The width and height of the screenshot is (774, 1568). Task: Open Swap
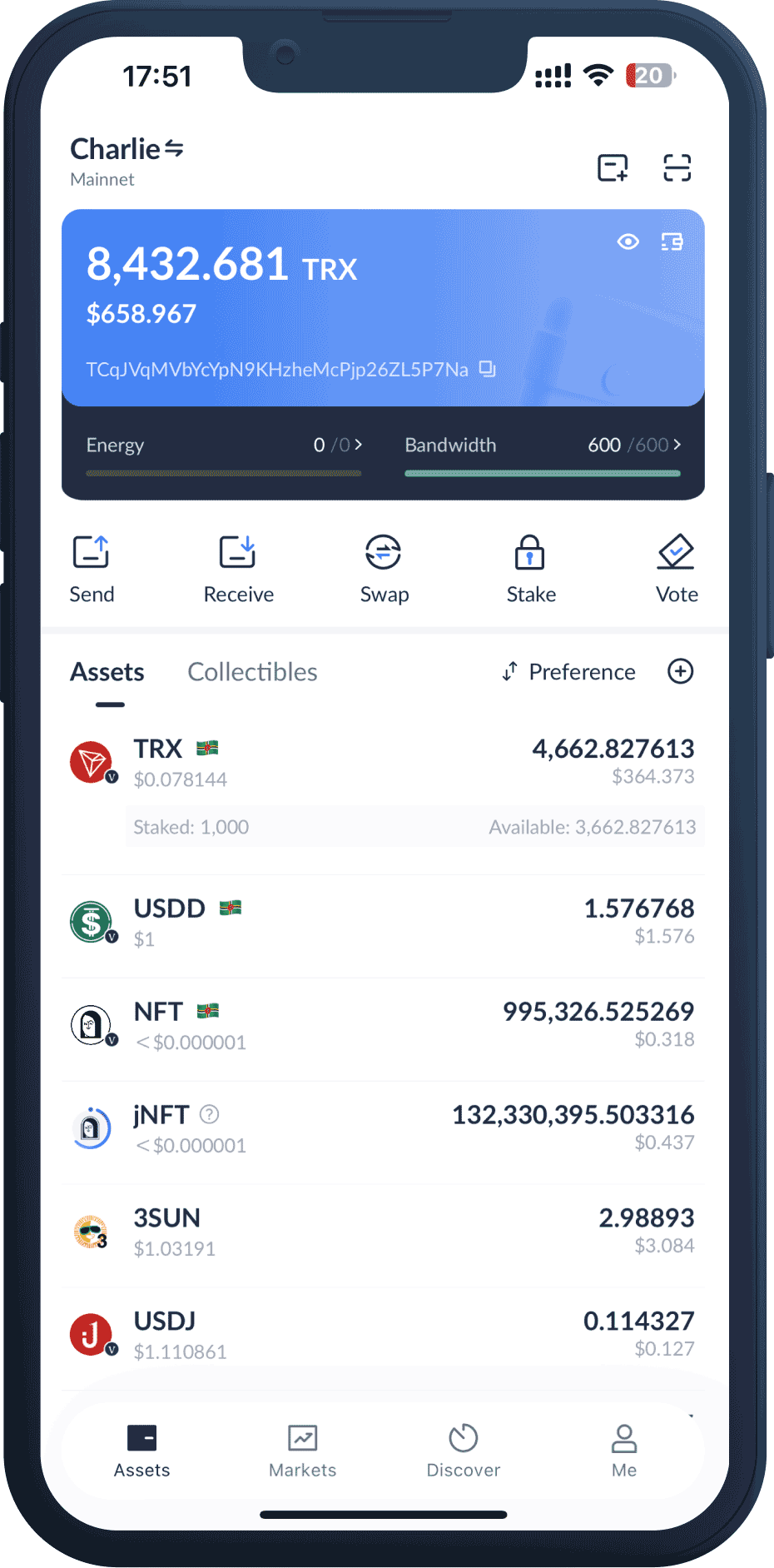click(x=384, y=569)
